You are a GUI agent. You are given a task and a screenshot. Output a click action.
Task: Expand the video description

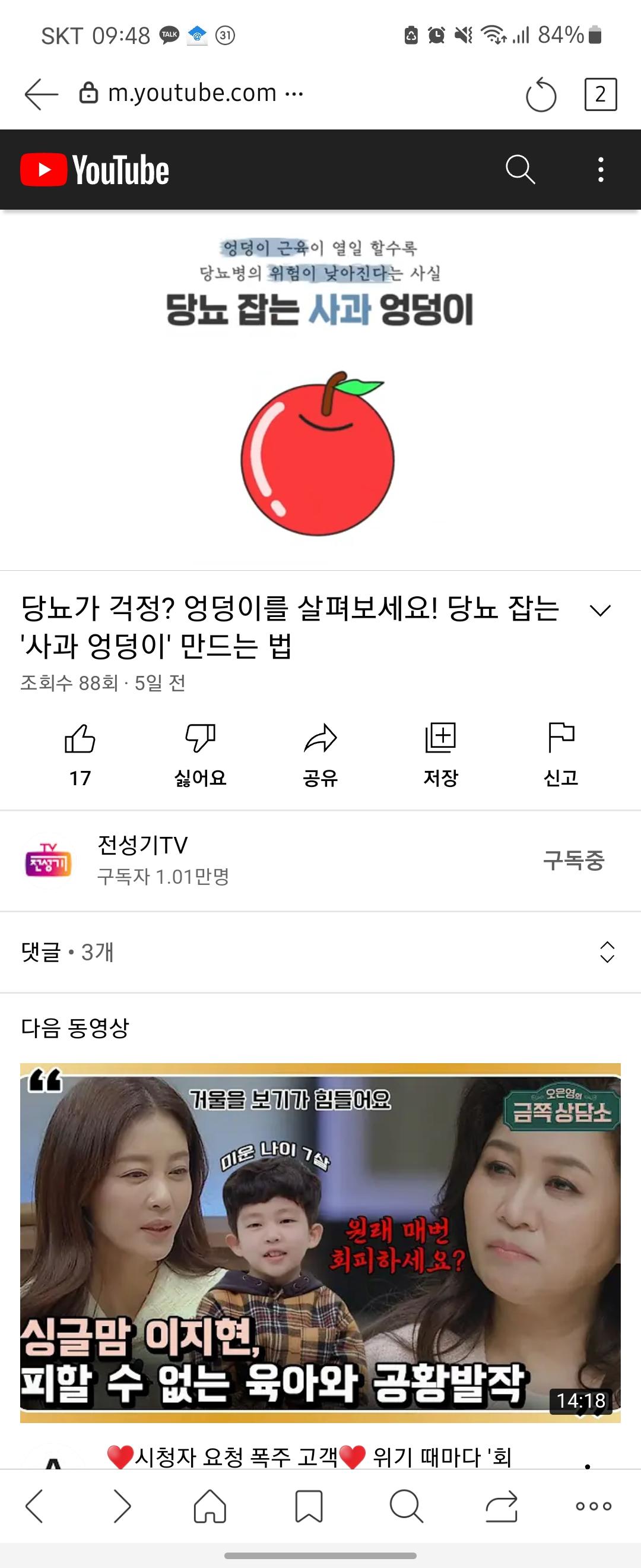point(600,611)
